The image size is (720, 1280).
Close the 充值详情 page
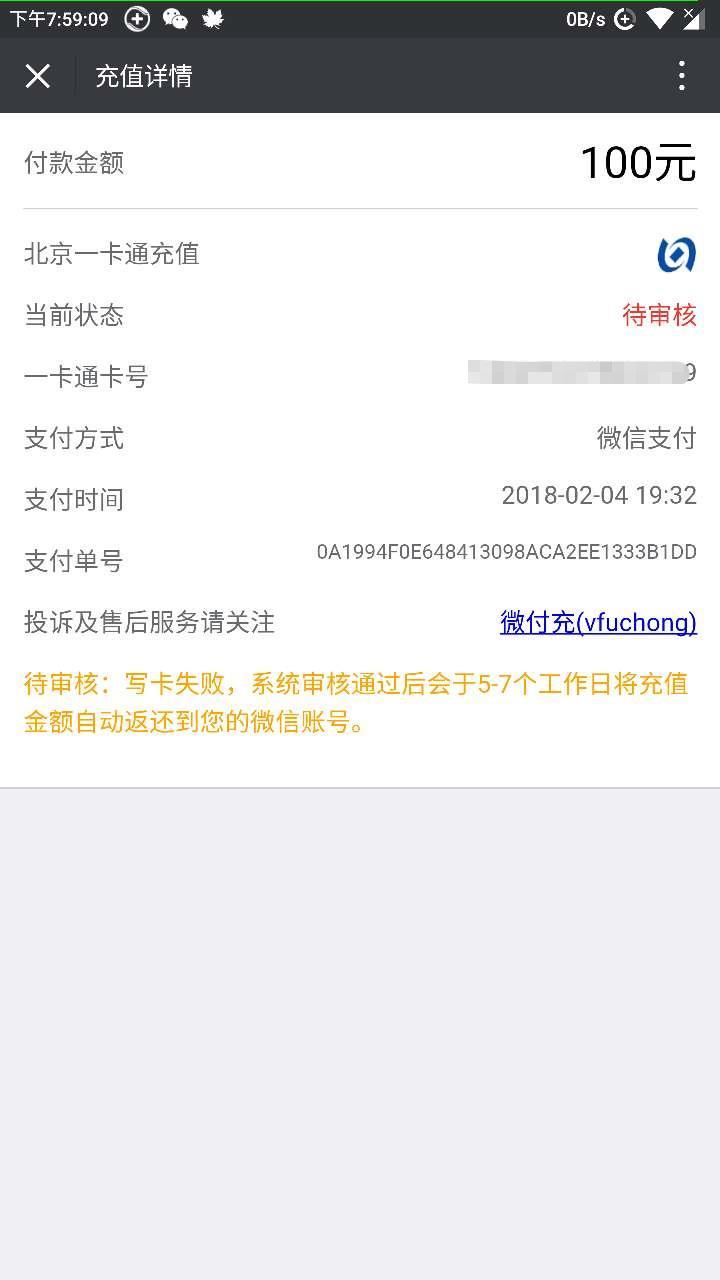pyautogui.click(x=38, y=76)
